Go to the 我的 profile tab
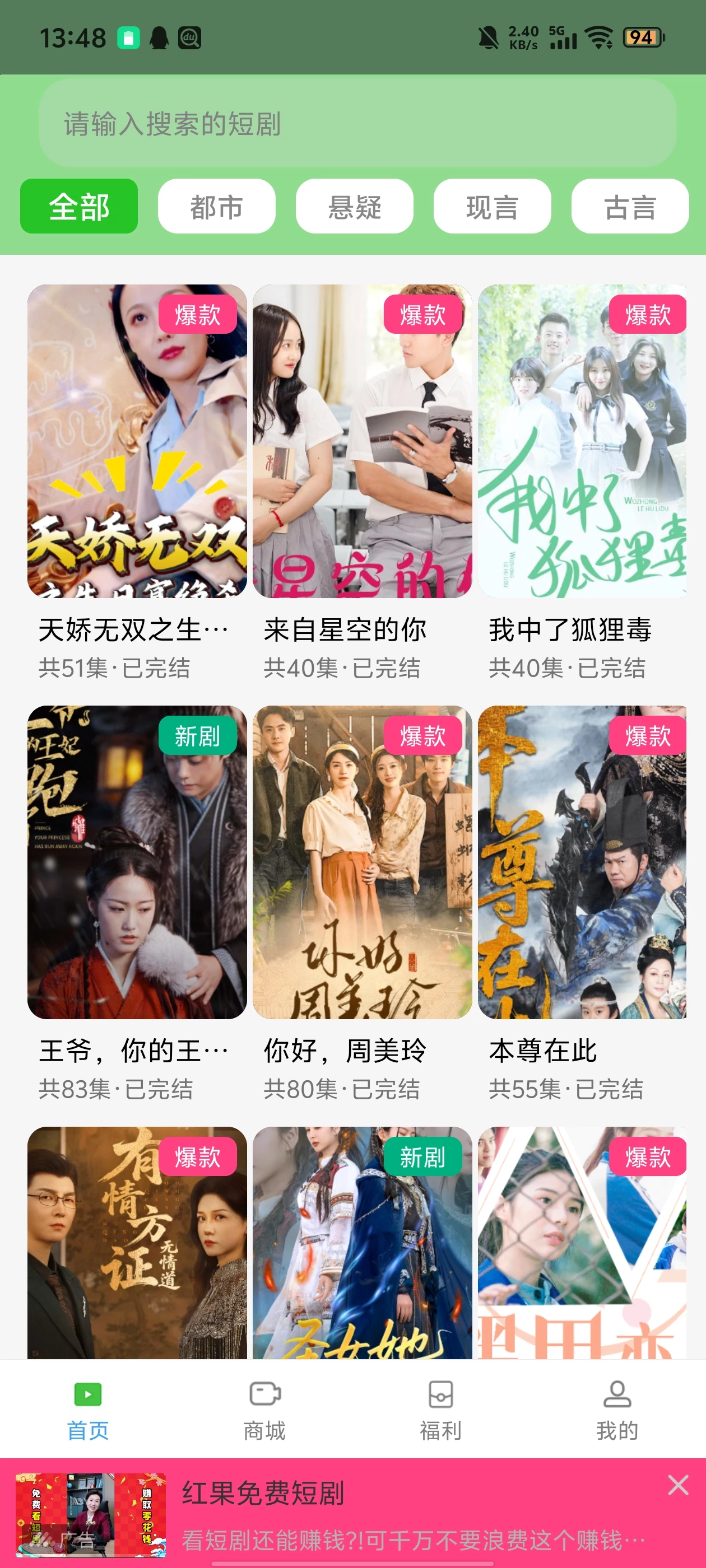This screenshot has width=706, height=1568. coord(617,1410)
